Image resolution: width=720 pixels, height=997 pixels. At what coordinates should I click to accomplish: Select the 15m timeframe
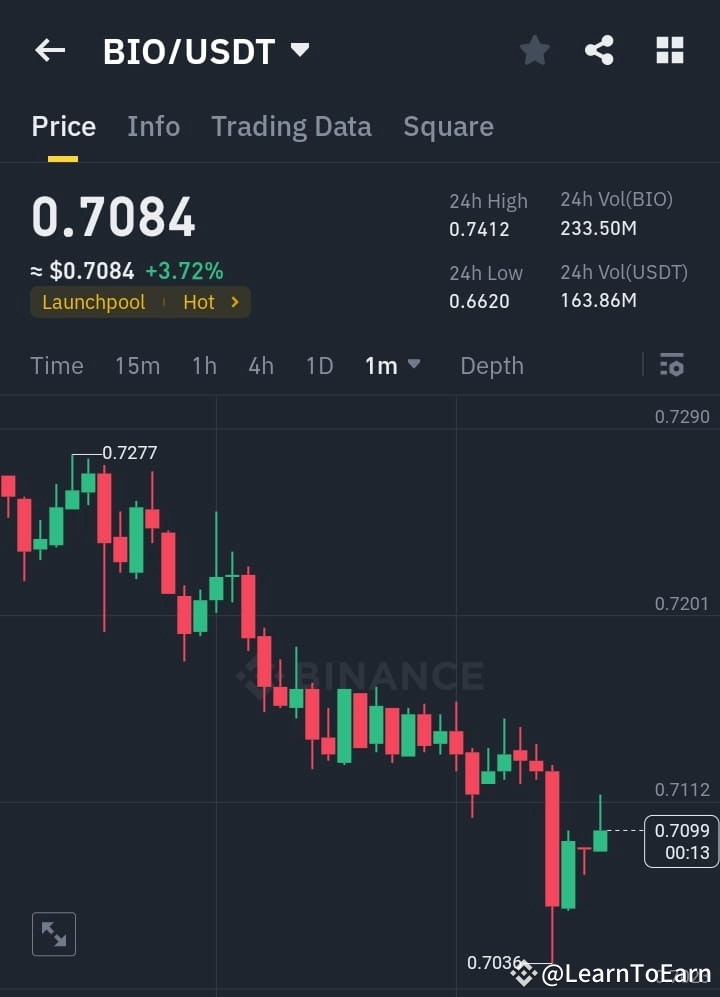pyautogui.click(x=138, y=365)
